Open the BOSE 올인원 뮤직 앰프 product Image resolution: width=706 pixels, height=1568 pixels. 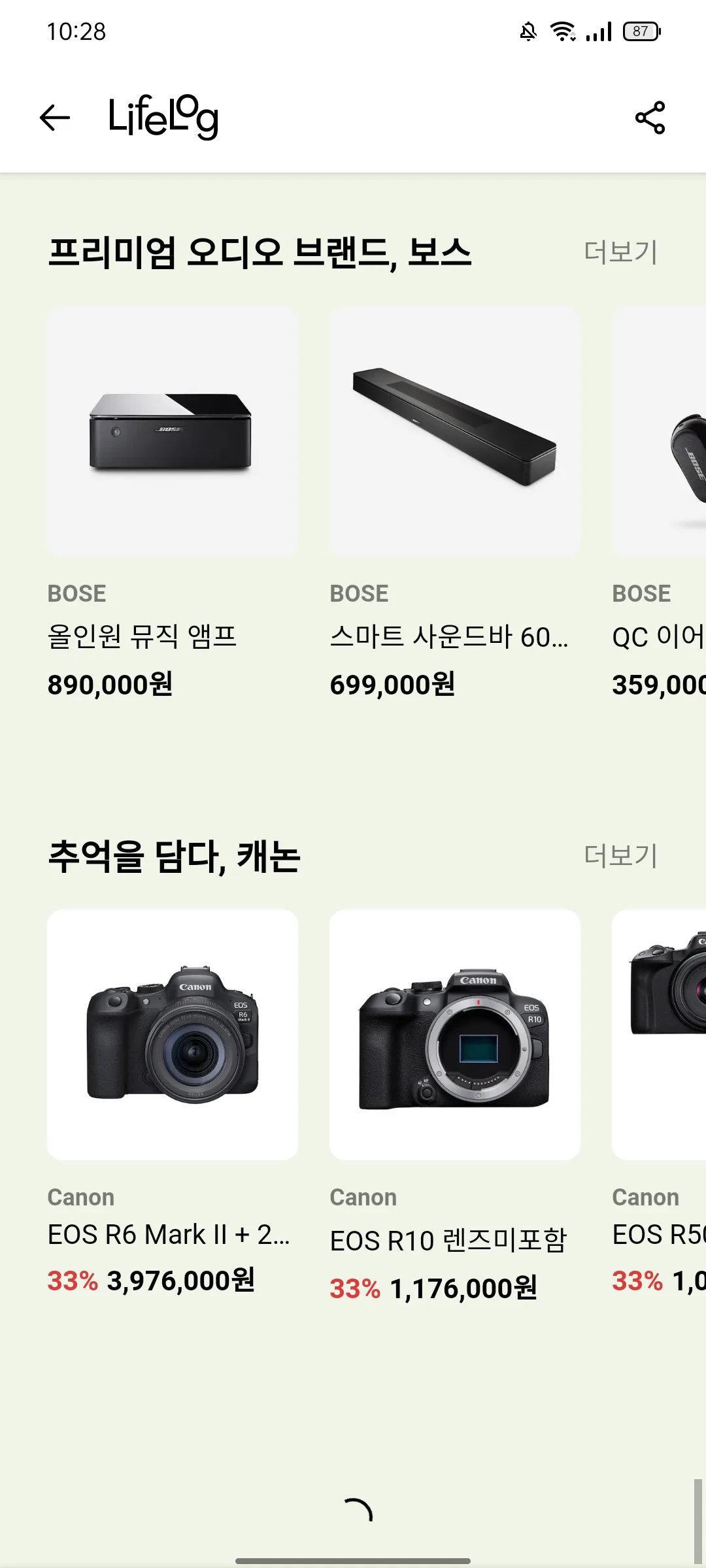click(173, 433)
